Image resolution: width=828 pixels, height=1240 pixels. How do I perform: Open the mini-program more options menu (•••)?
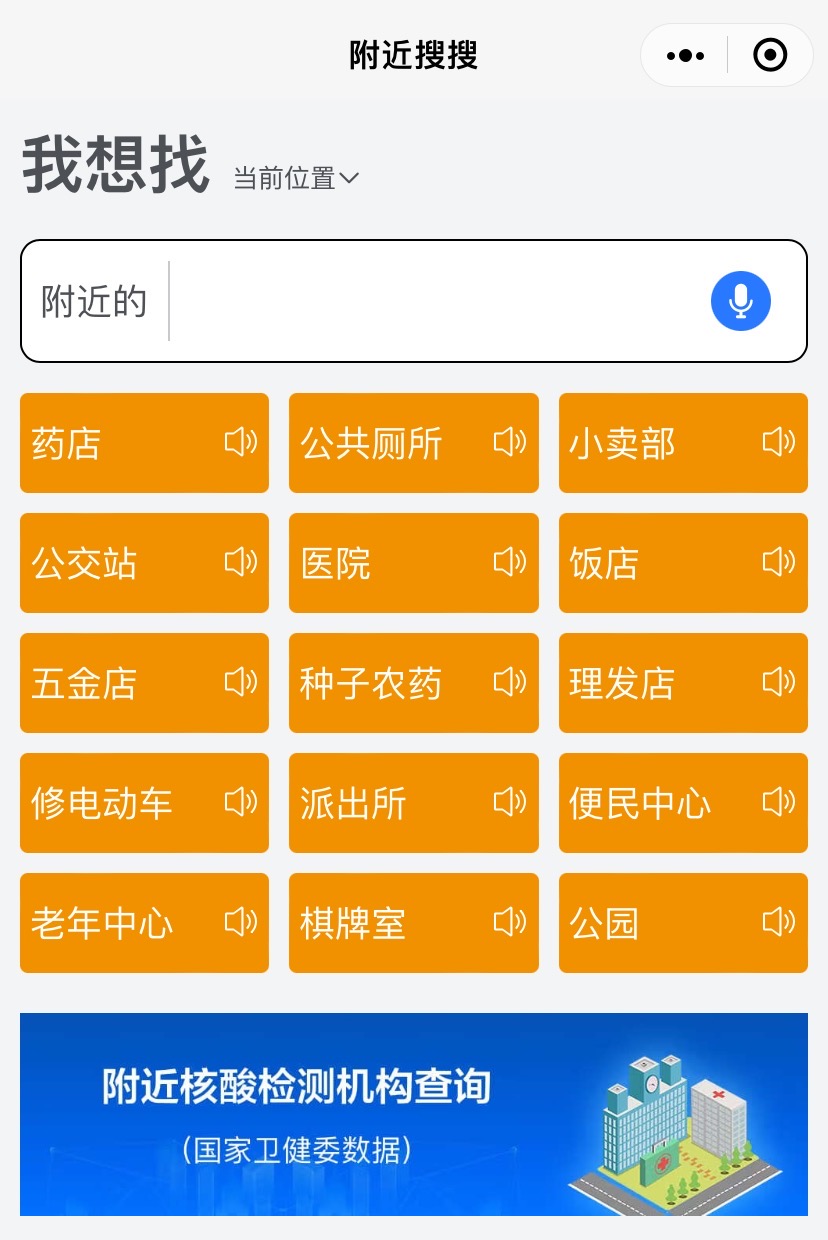684,55
